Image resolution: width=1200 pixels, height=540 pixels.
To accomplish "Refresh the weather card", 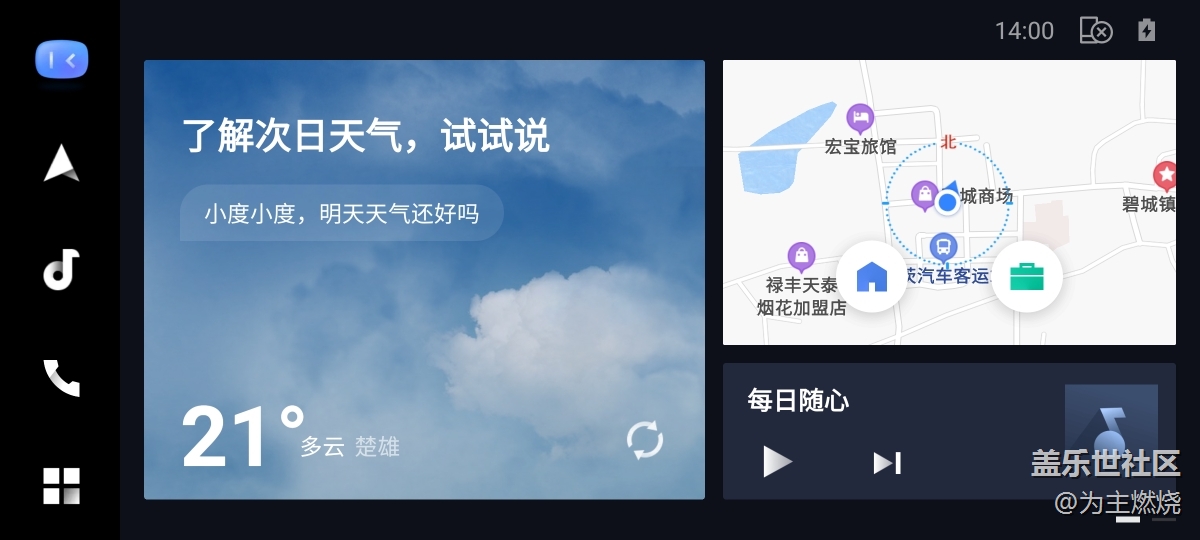I will point(644,440).
